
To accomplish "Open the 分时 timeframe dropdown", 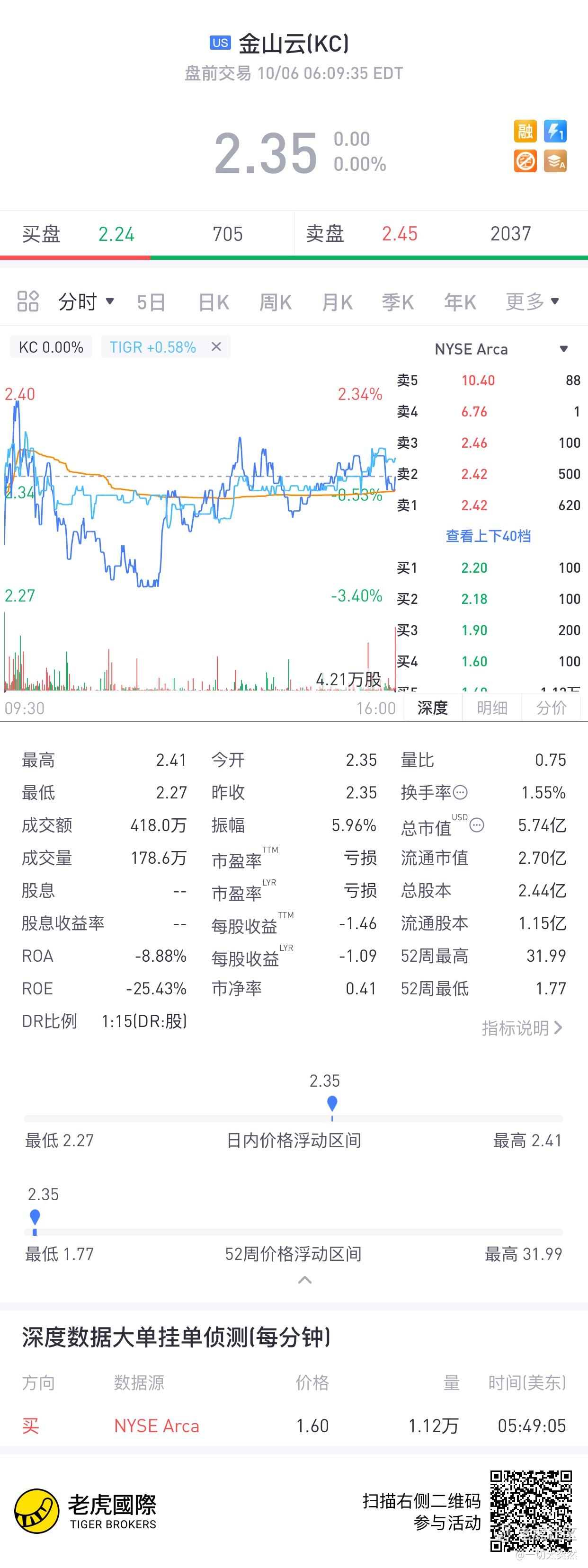I will pyautogui.click(x=86, y=301).
